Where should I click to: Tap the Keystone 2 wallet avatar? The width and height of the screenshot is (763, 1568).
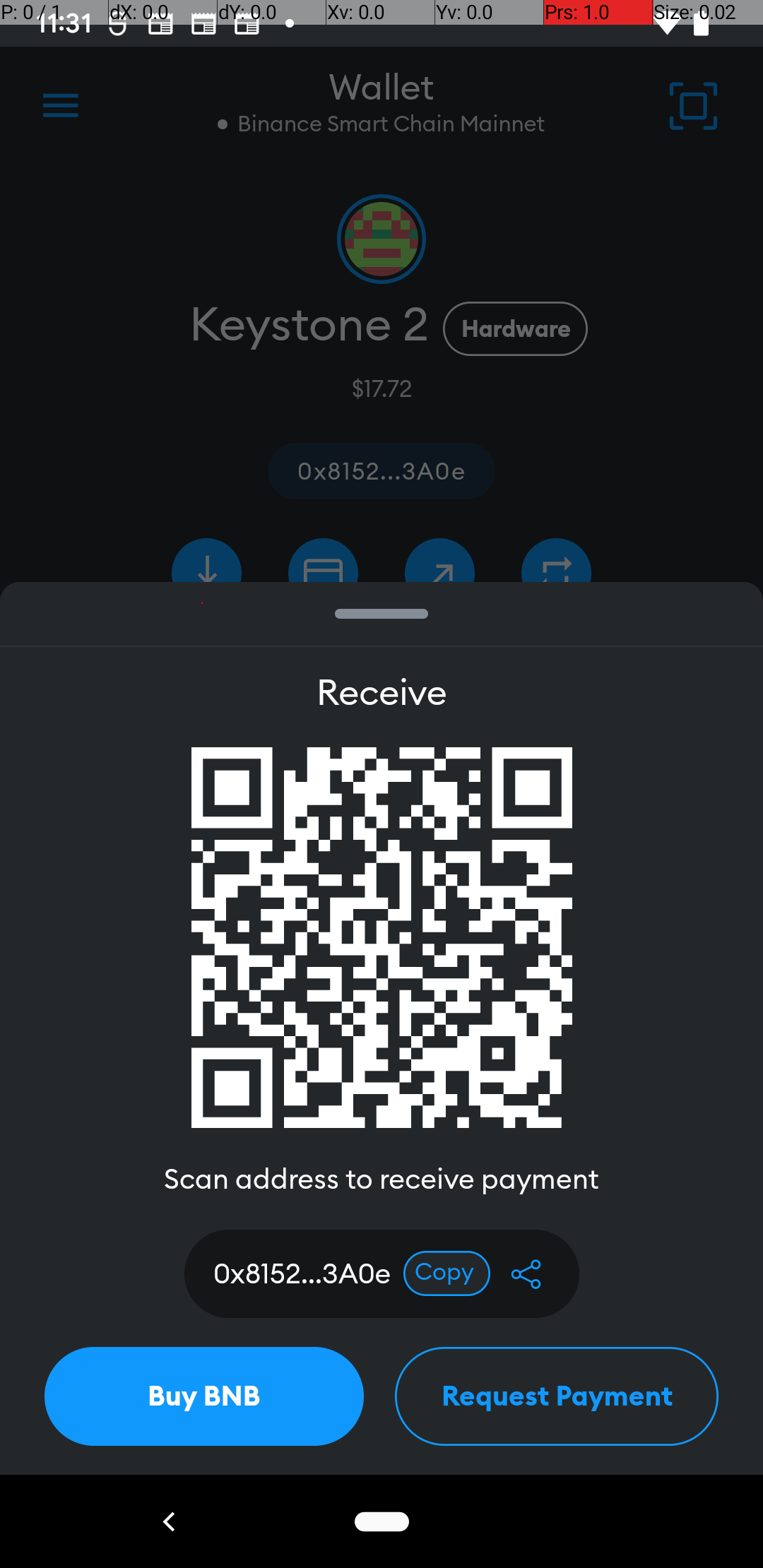pos(381,239)
